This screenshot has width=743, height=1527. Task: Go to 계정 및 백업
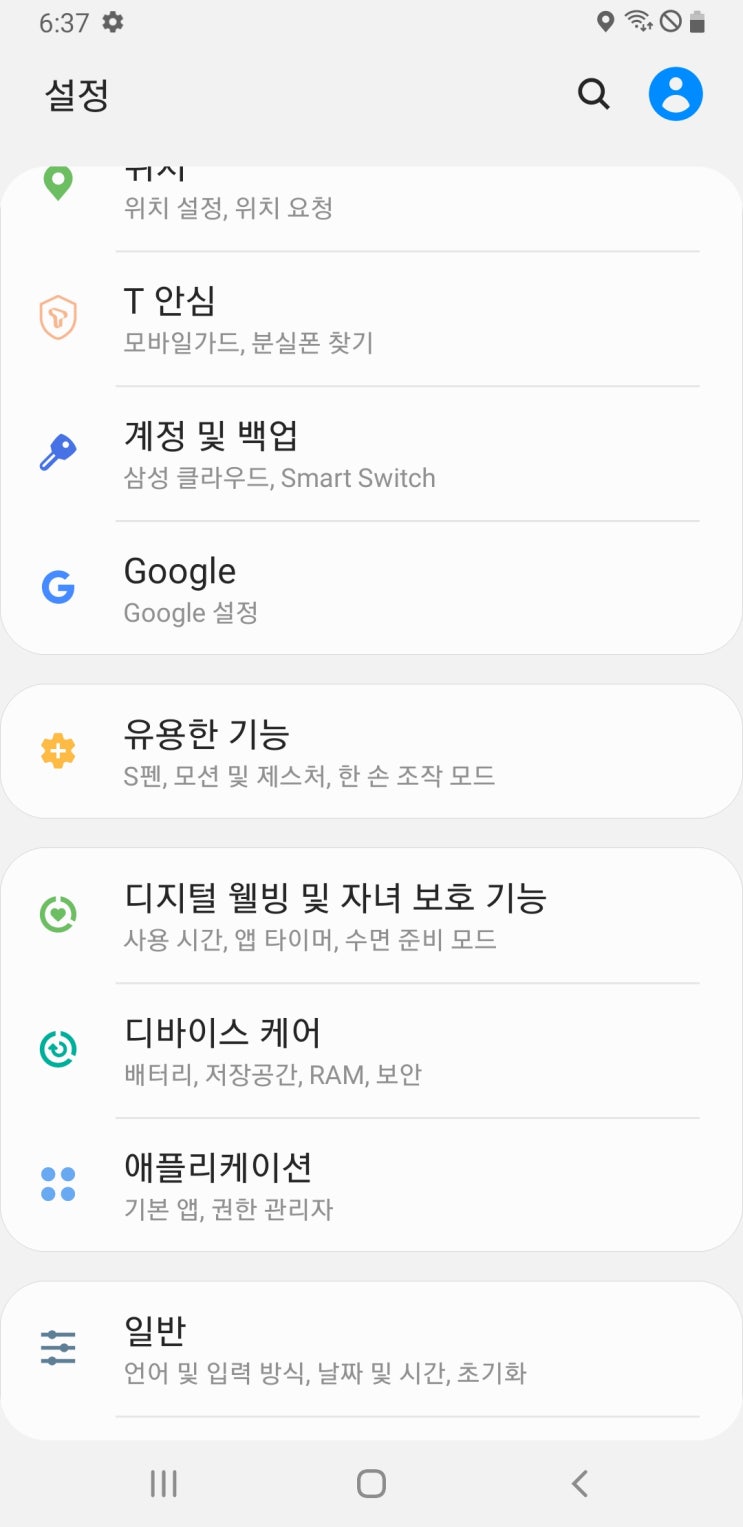point(370,454)
